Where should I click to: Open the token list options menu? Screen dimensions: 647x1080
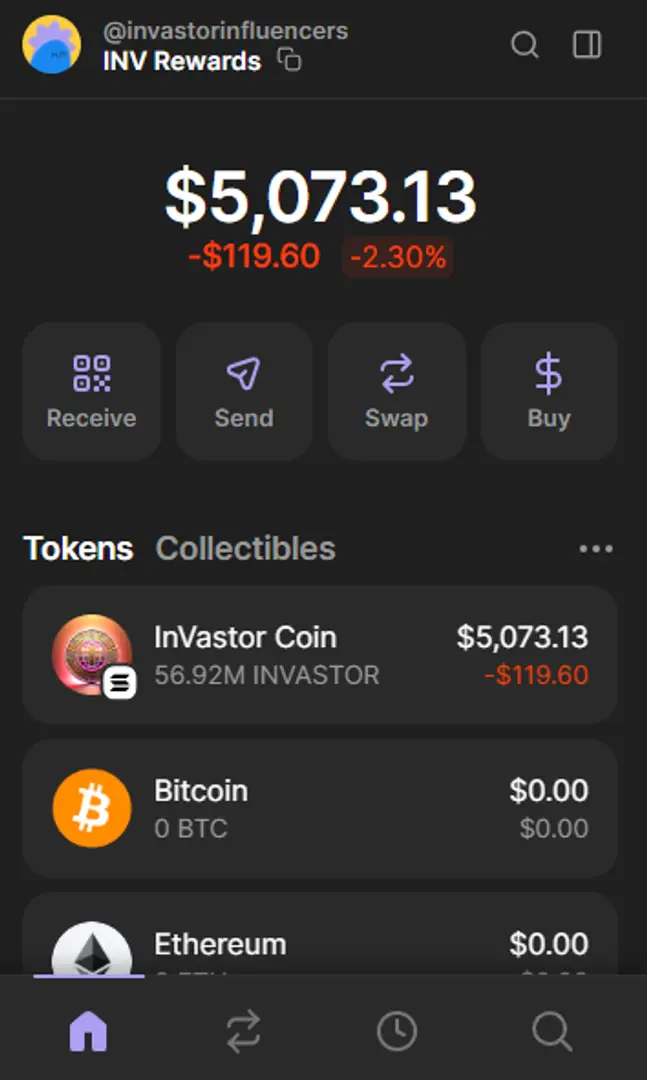pos(596,548)
